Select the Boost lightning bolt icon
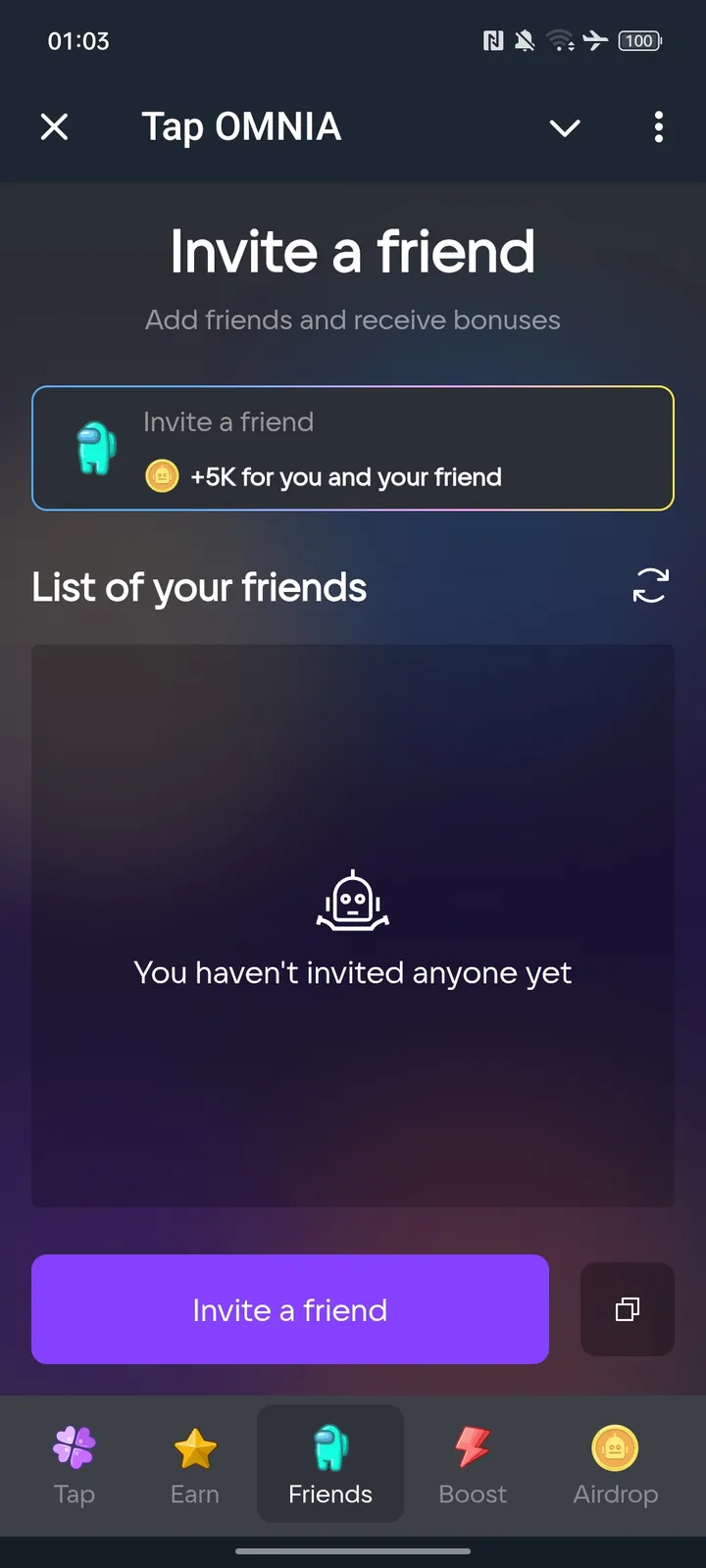Image resolution: width=706 pixels, height=1568 pixels. point(472,1445)
